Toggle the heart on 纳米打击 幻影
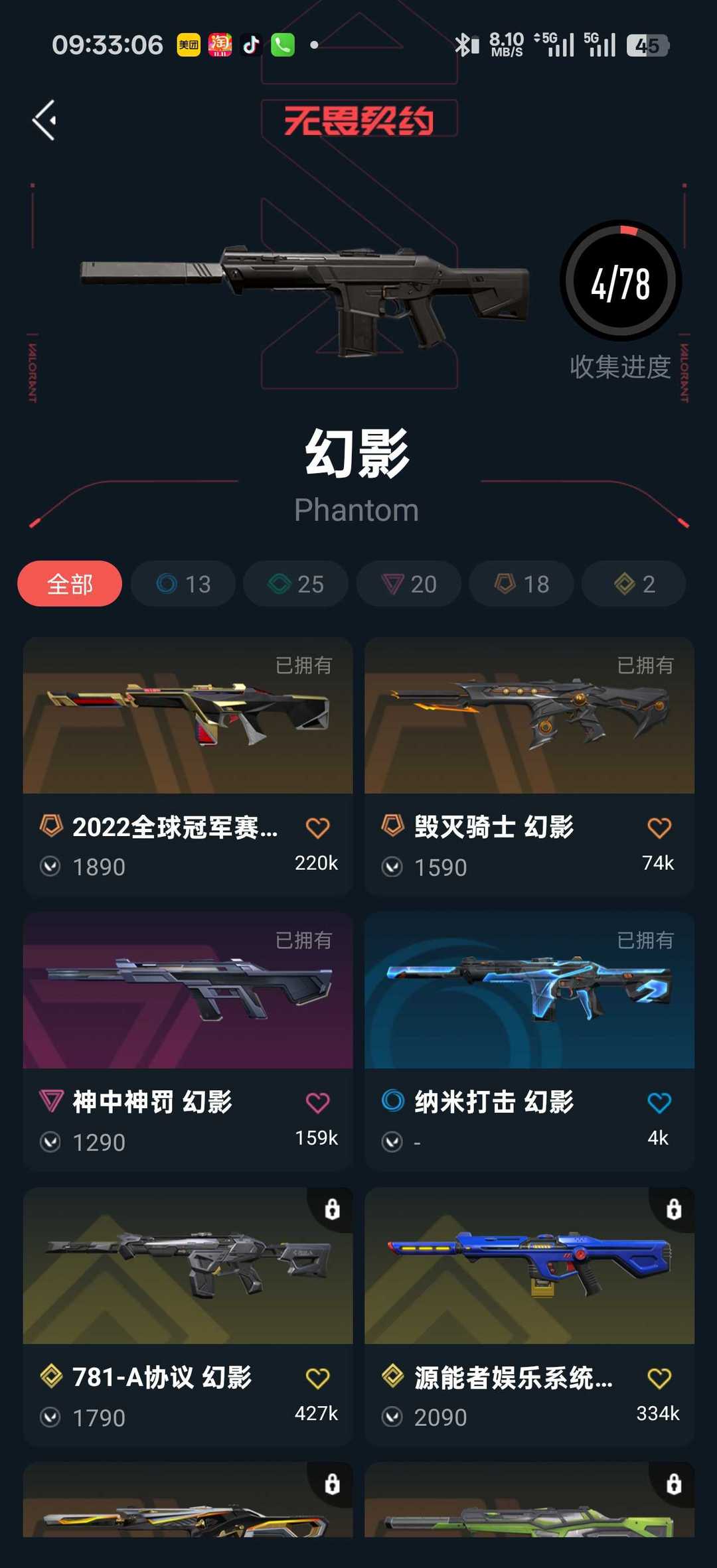 click(x=659, y=1102)
